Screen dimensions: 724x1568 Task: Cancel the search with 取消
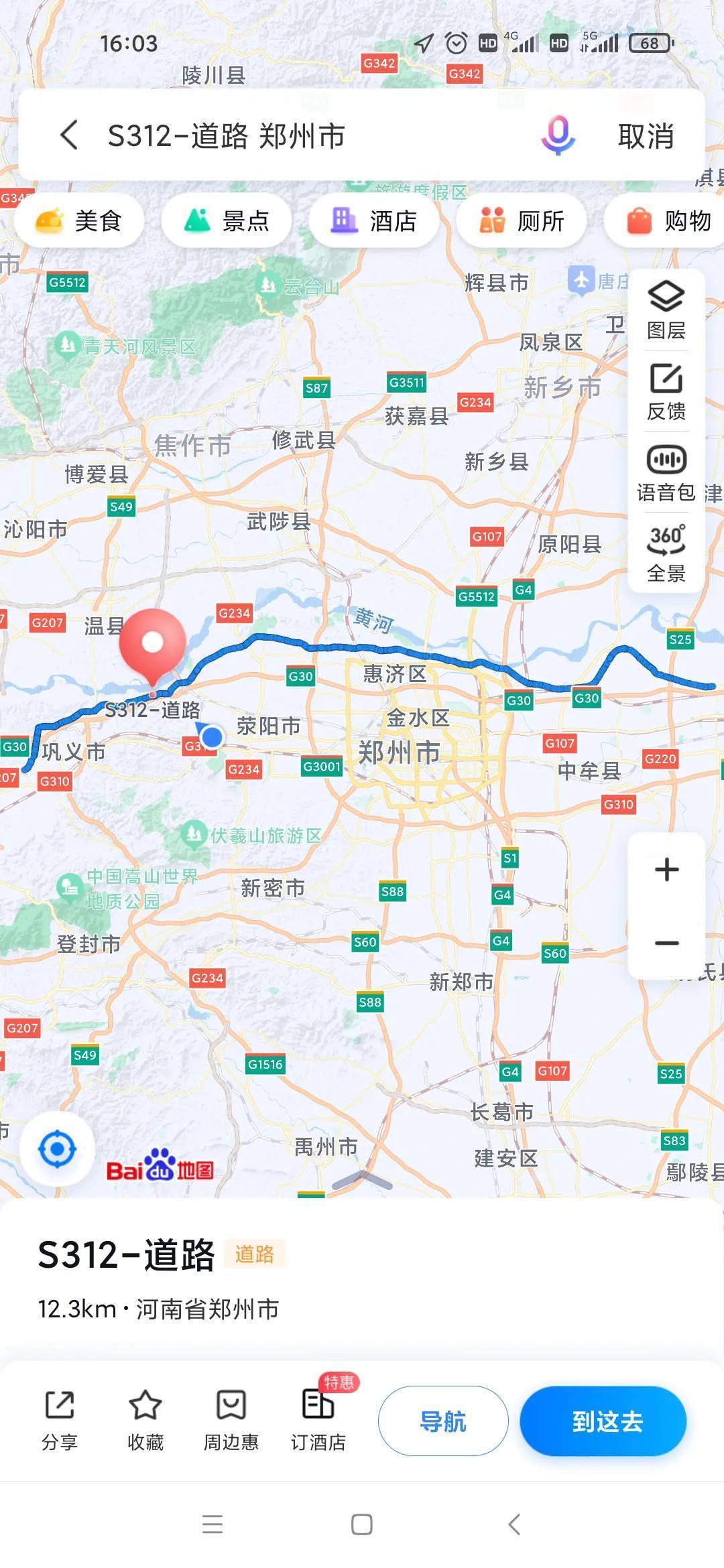click(646, 136)
